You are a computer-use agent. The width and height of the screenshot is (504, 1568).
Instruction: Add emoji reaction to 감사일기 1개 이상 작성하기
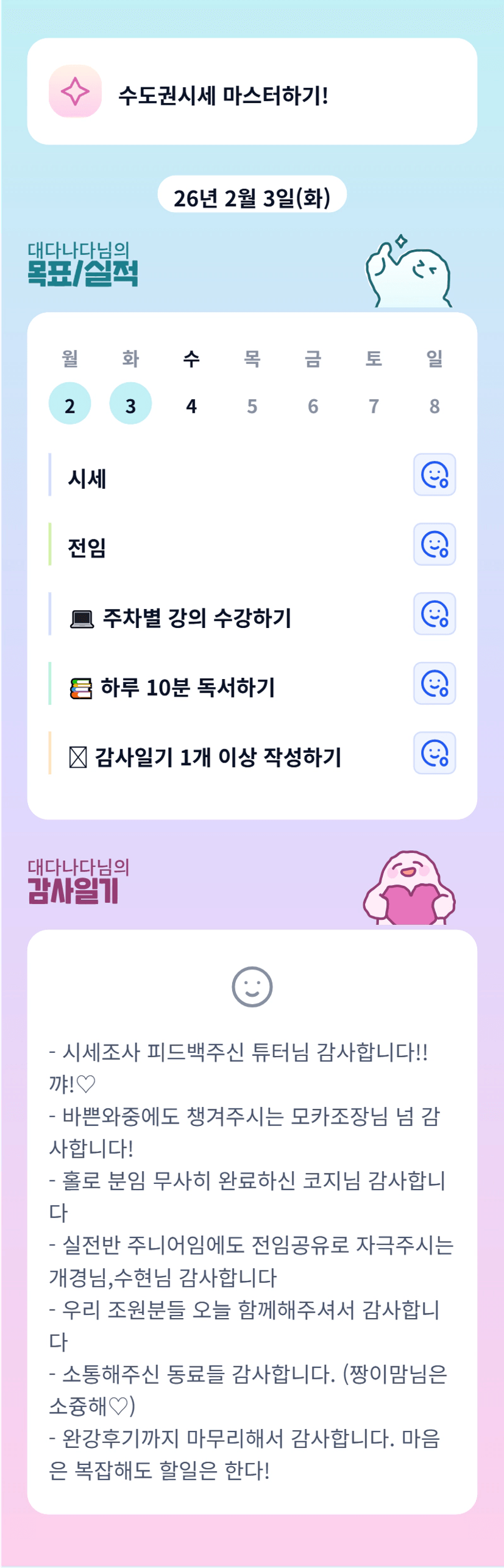point(435,753)
